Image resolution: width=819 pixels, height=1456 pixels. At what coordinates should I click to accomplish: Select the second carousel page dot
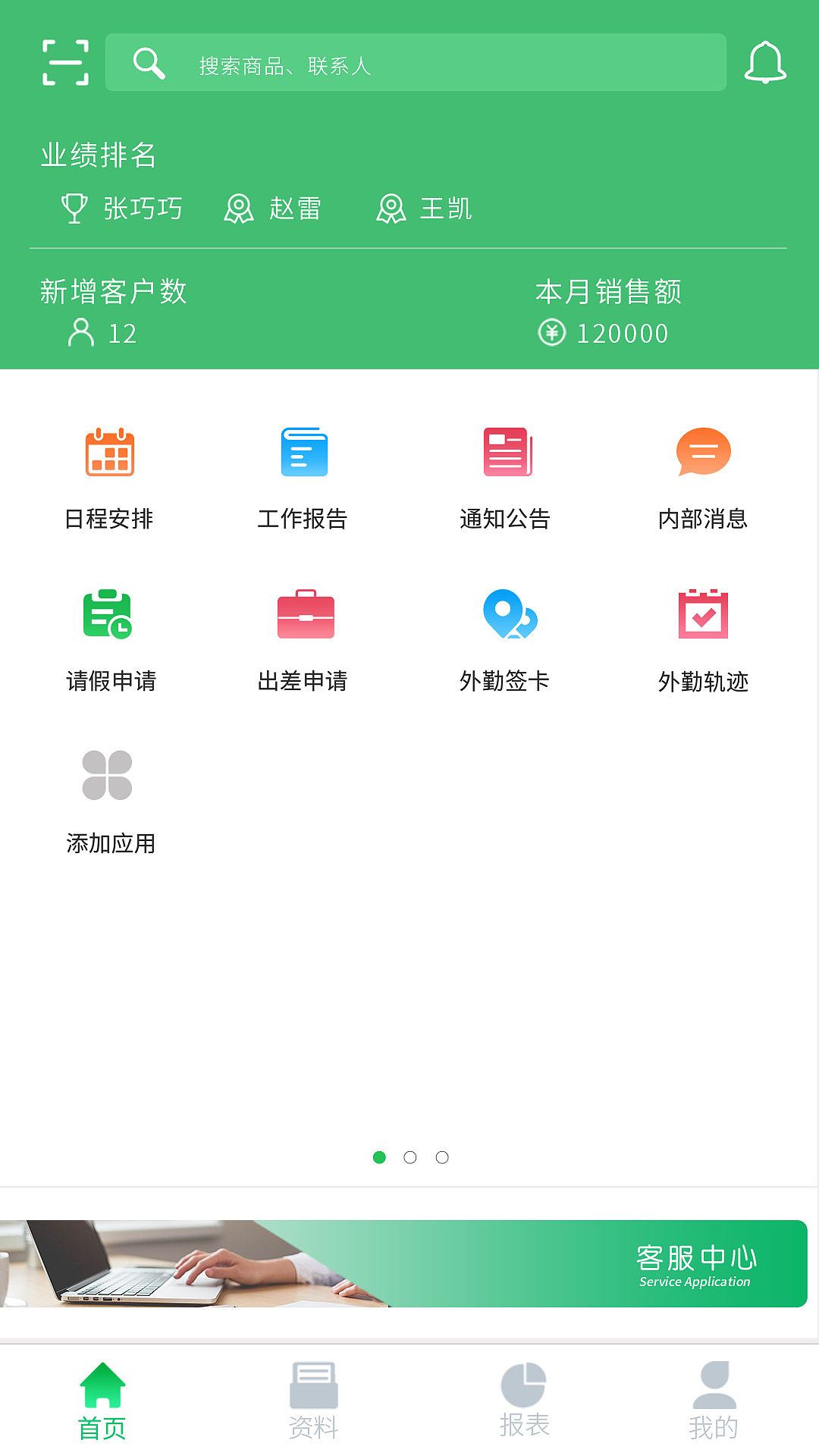[x=410, y=1158]
